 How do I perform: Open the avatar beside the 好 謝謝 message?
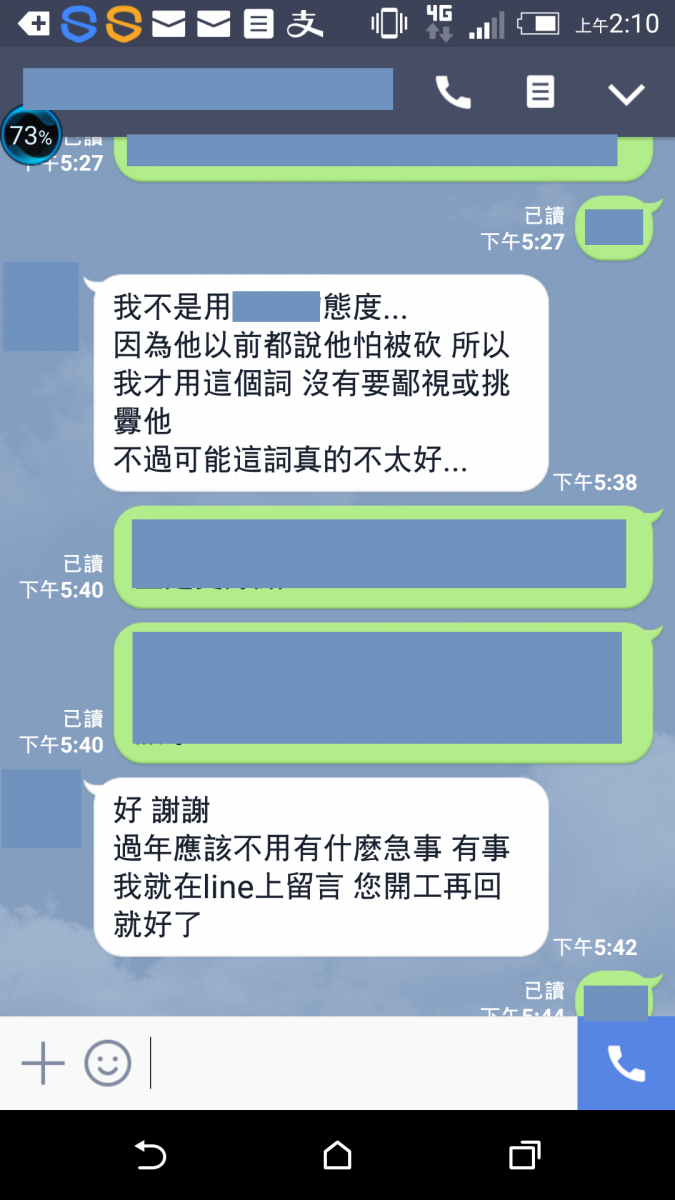pyautogui.click(x=41, y=809)
